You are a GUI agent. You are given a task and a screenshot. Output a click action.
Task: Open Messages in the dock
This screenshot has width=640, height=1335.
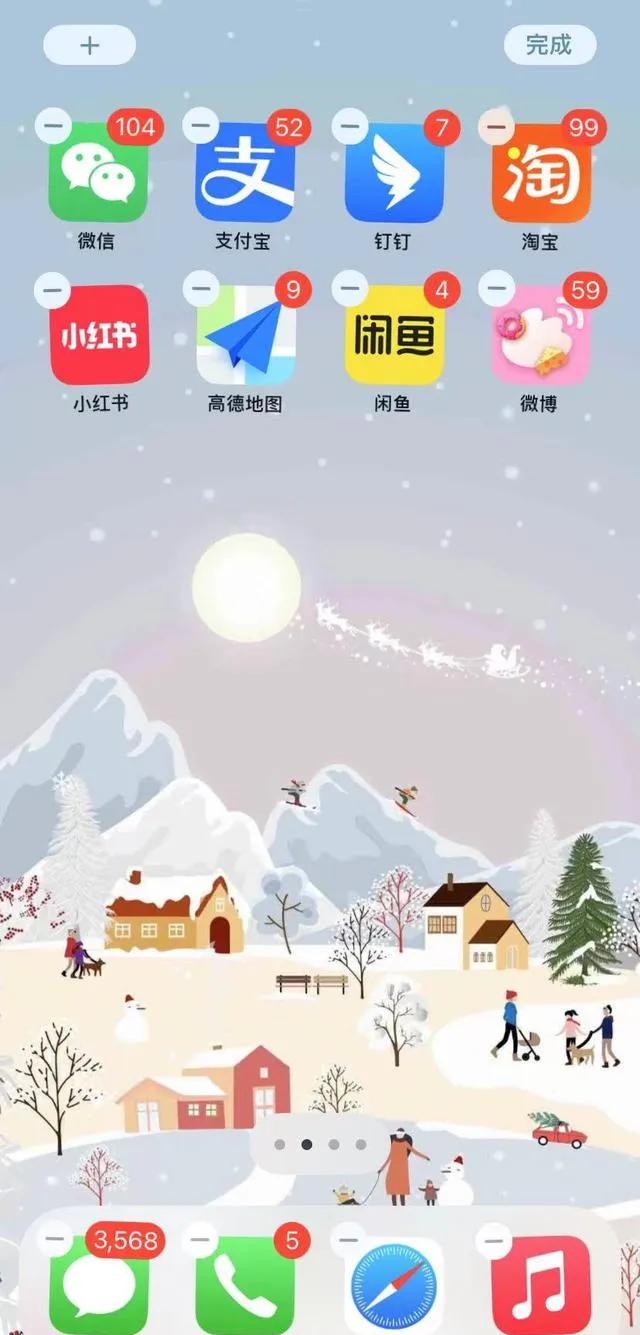(98, 1285)
